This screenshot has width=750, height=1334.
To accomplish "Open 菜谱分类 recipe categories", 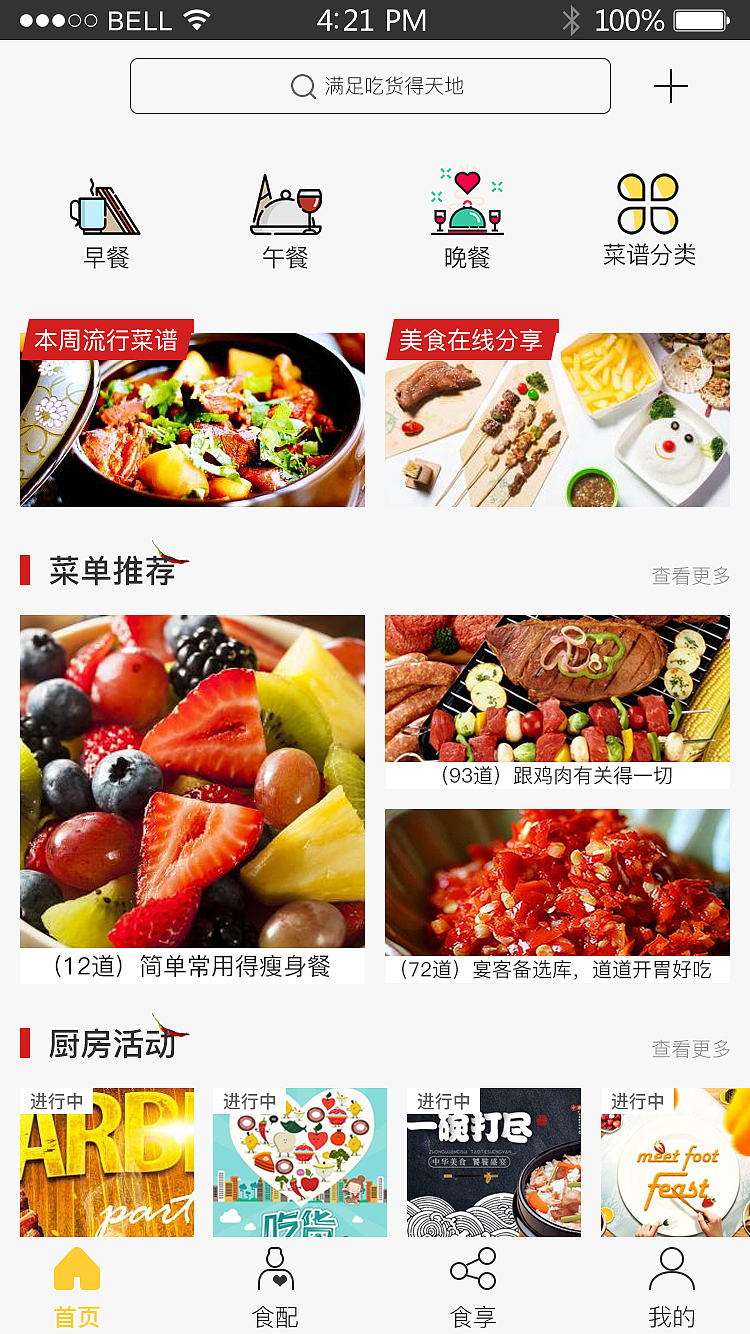I will tap(649, 220).
